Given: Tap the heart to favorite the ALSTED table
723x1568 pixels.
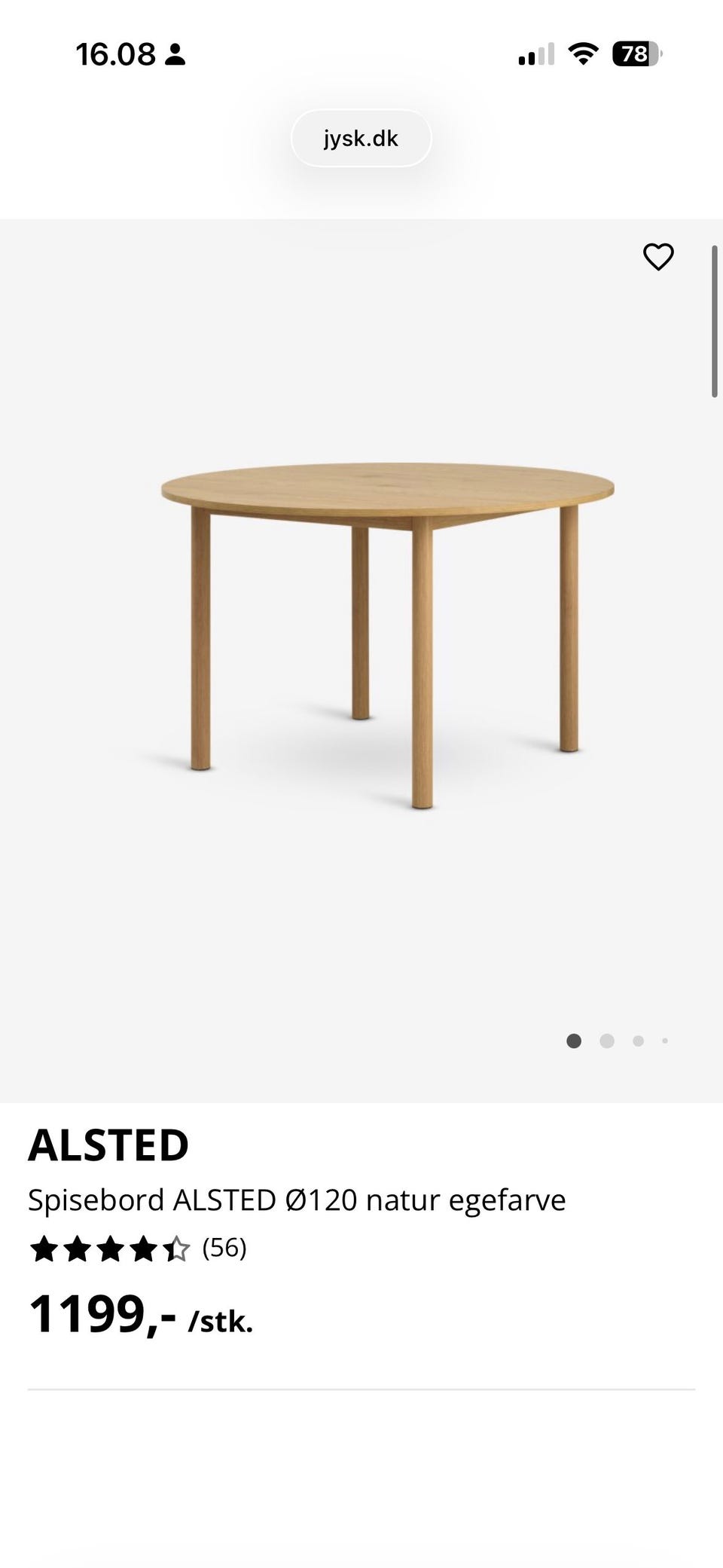Looking at the screenshot, I should tap(658, 257).
